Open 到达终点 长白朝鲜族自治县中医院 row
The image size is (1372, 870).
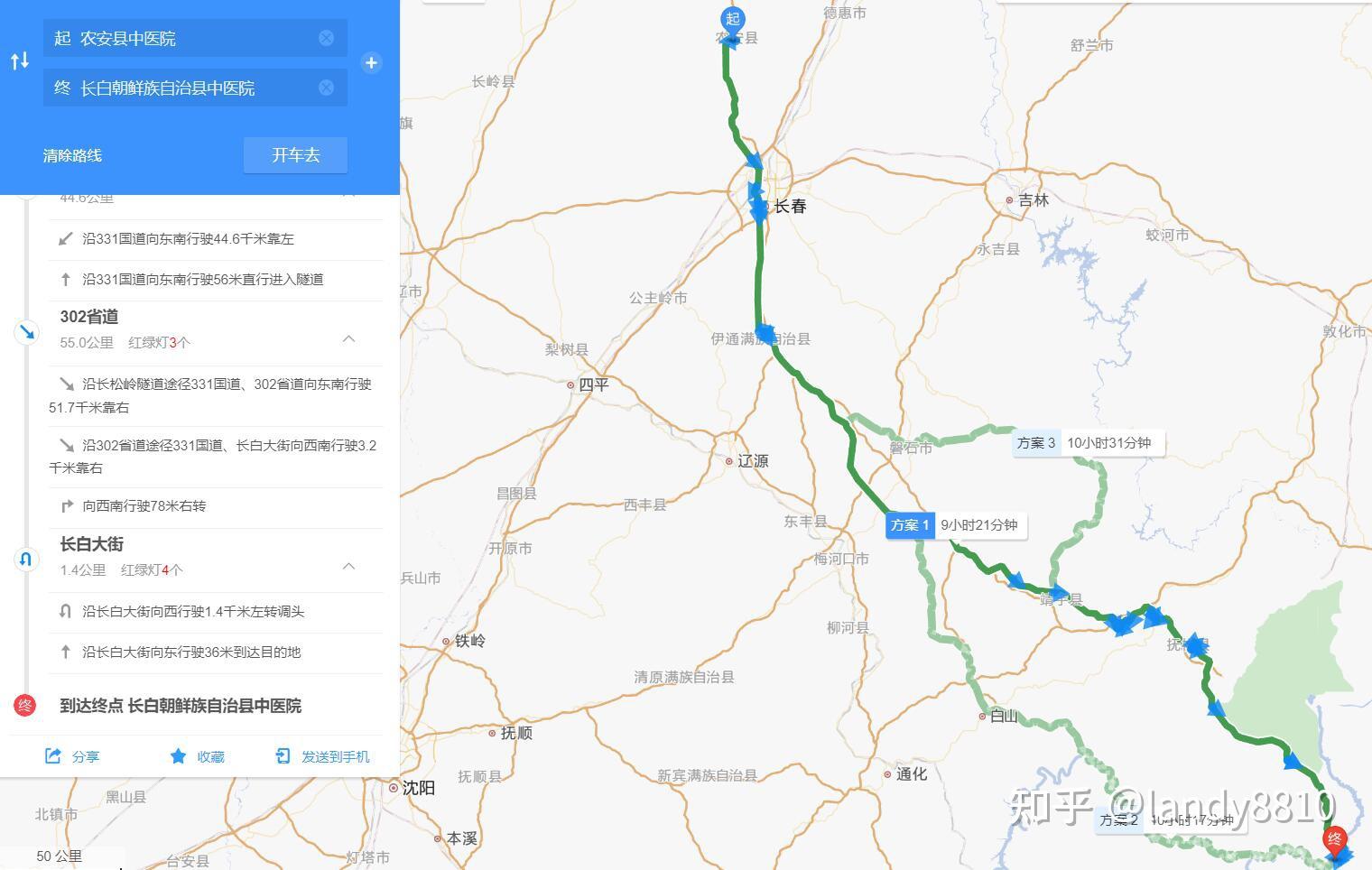pos(181,706)
